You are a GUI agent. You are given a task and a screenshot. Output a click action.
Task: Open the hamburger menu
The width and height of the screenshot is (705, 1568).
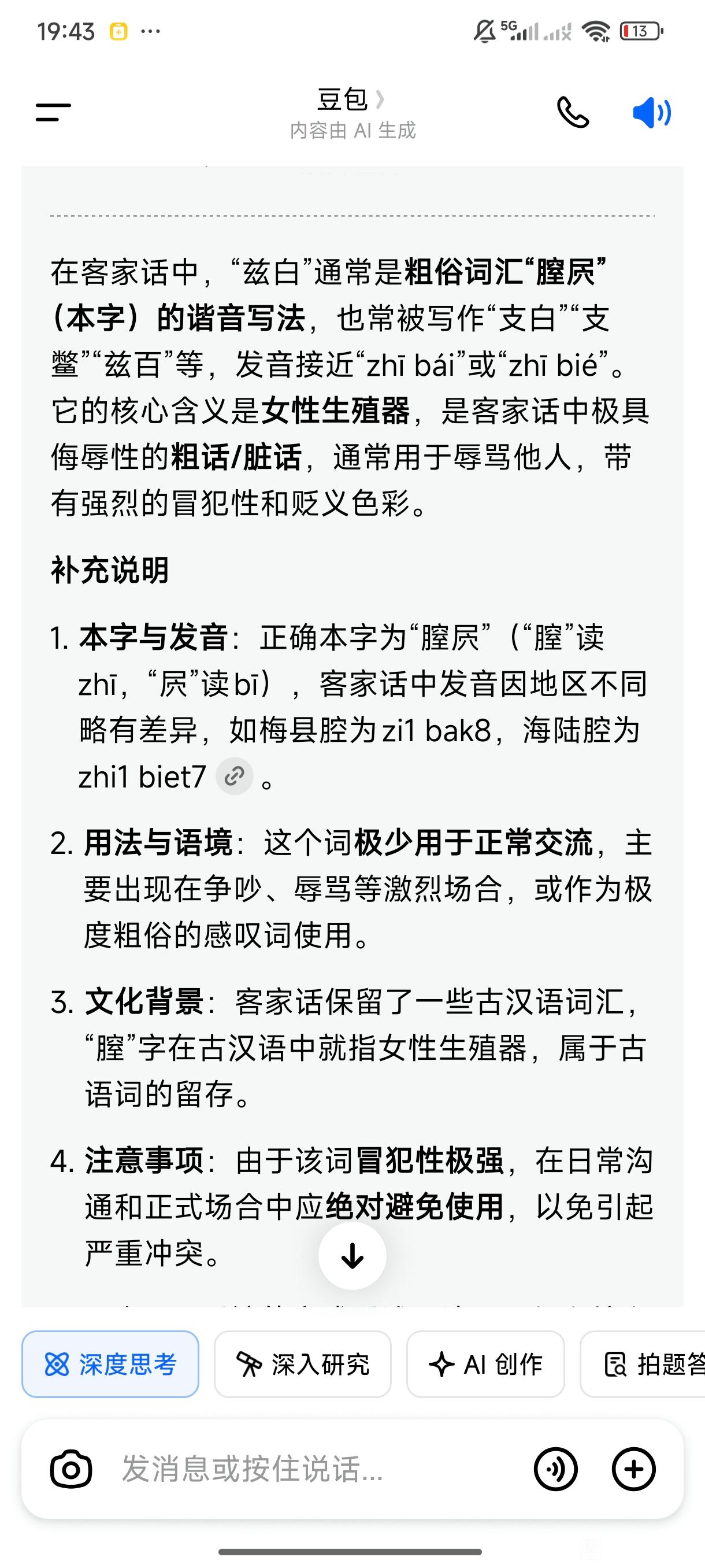[x=54, y=113]
